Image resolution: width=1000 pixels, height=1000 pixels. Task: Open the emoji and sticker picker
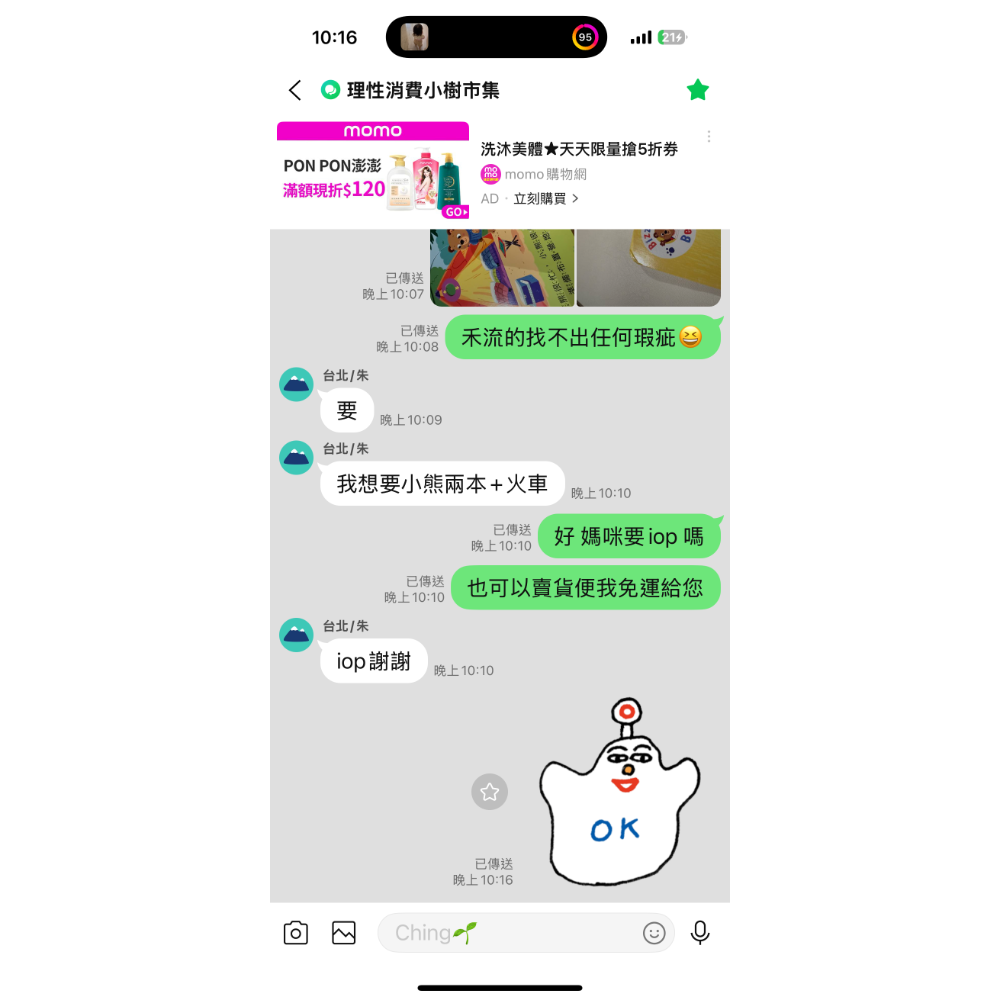(x=654, y=933)
